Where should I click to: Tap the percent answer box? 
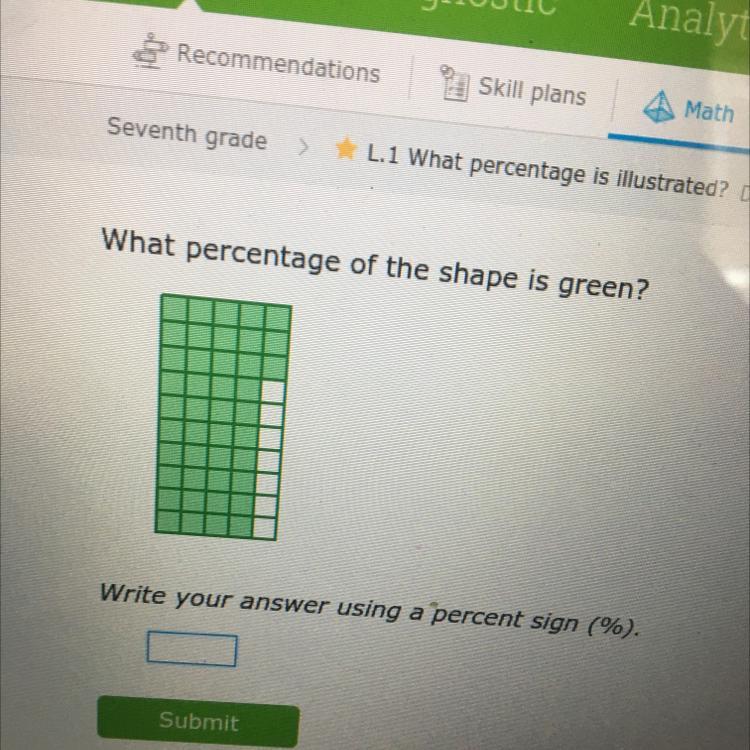(x=192, y=649)
